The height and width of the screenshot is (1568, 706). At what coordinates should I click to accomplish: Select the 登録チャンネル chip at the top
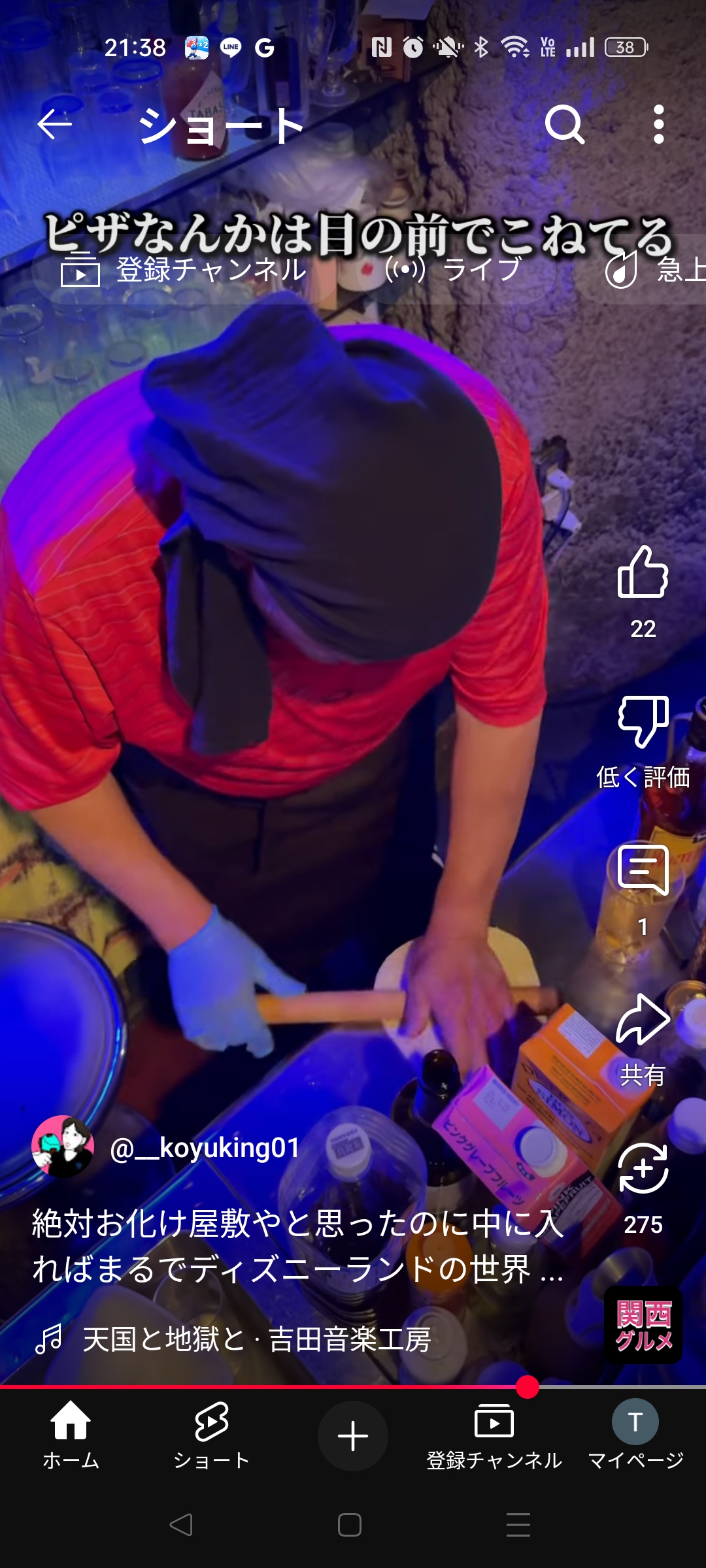(183, 269)
